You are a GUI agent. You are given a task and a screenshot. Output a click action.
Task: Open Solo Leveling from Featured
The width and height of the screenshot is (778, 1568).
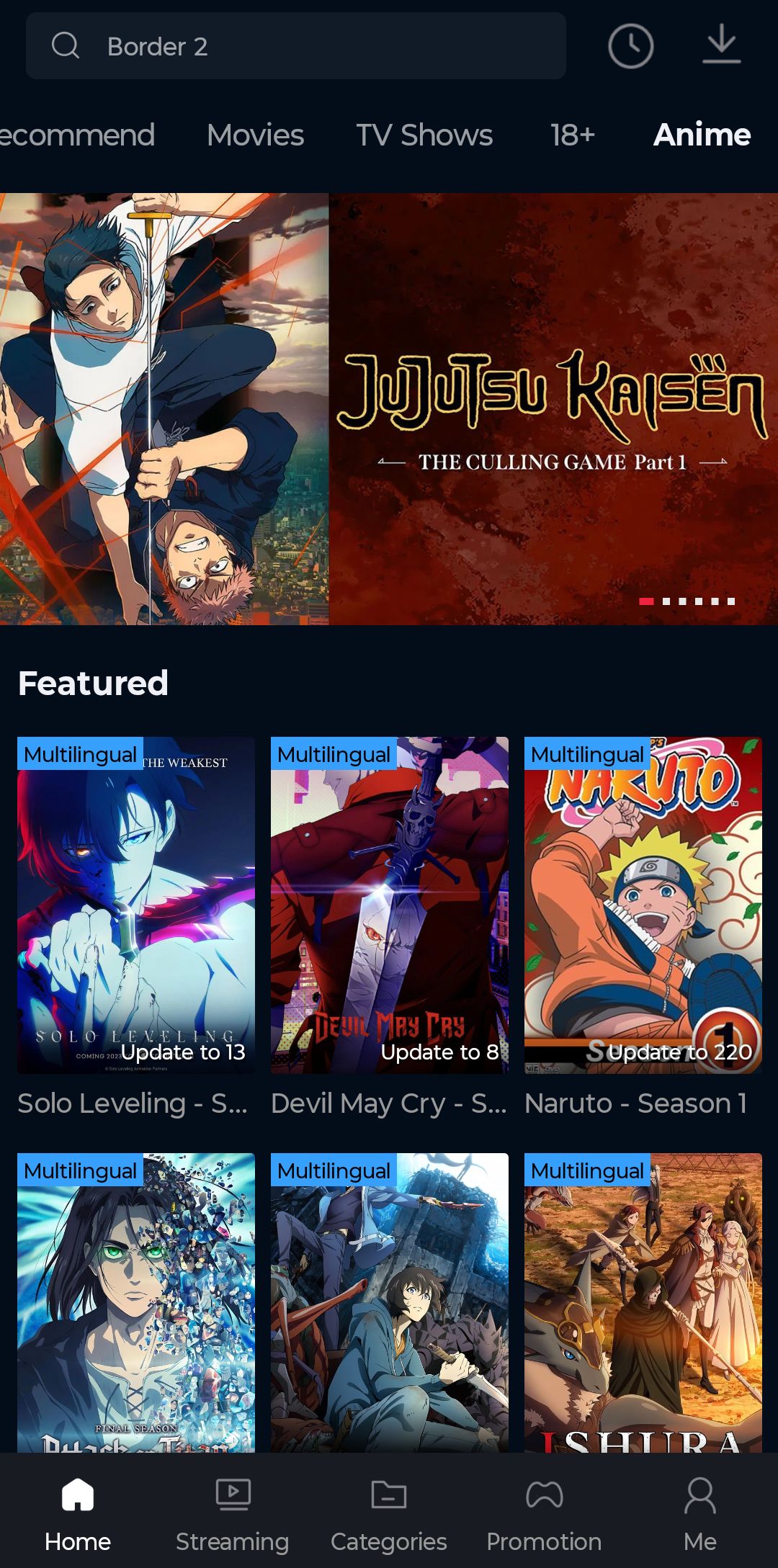136,905
